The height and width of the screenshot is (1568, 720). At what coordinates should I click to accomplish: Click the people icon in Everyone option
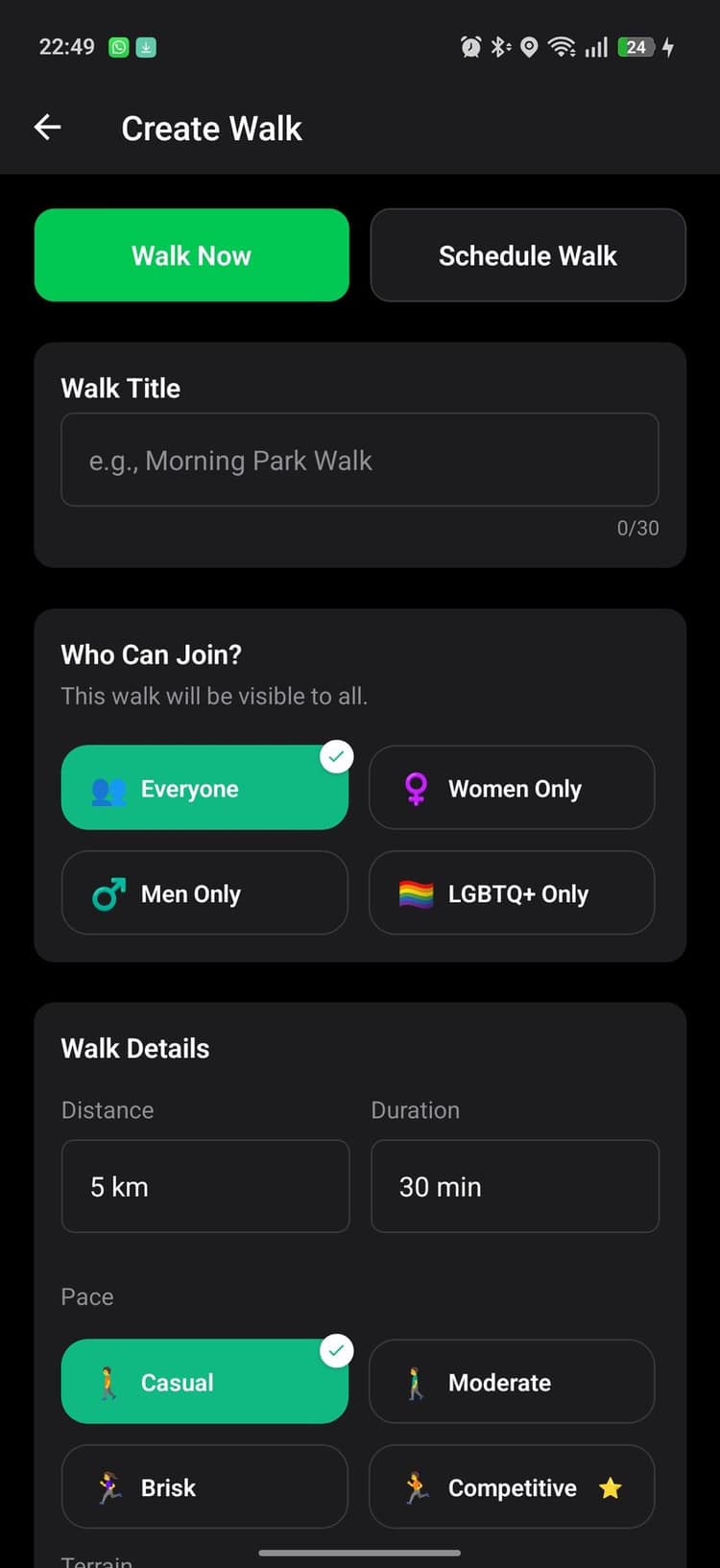pyautogui.click(x=108, y=788)
